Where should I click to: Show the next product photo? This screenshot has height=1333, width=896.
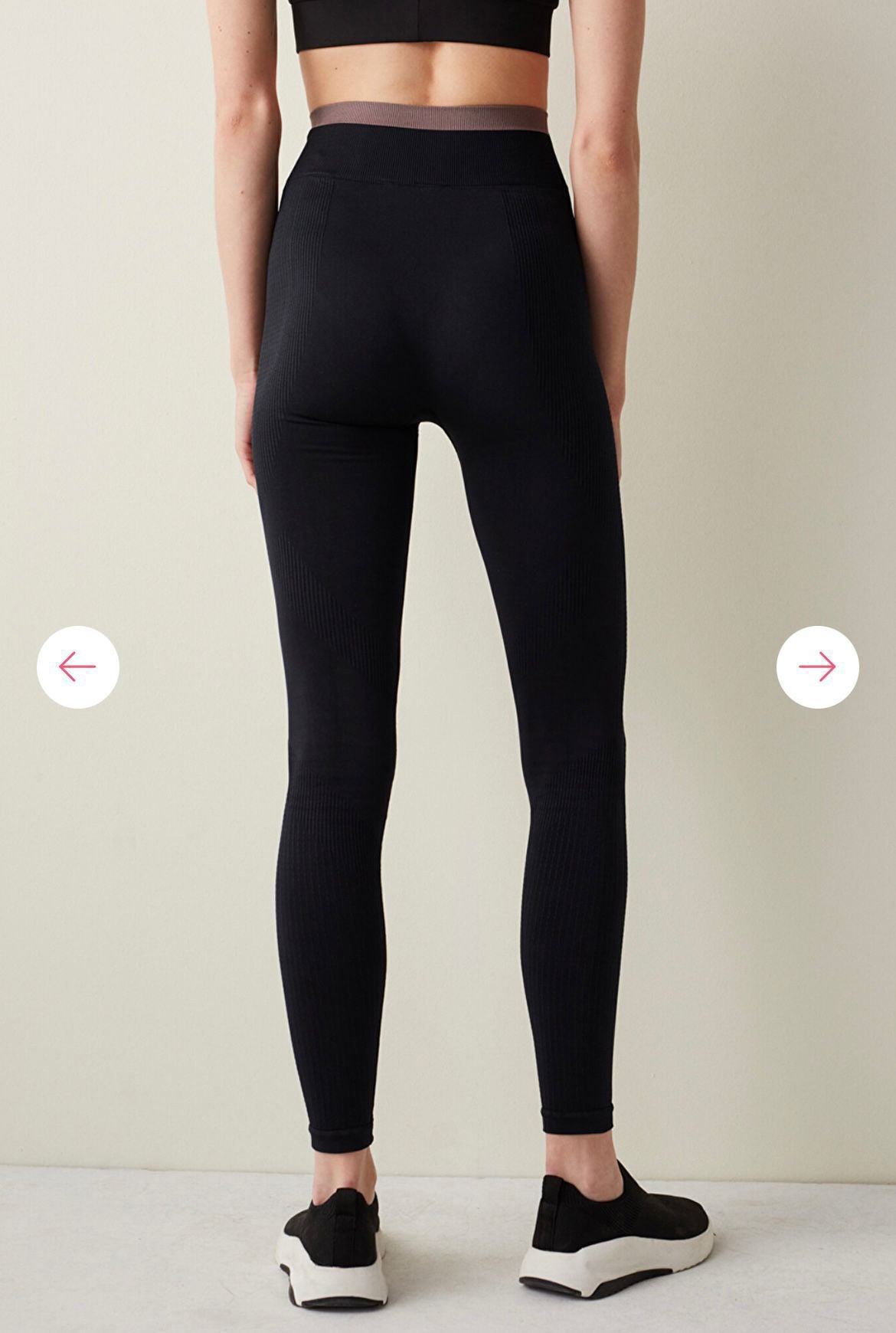[817, 666]
